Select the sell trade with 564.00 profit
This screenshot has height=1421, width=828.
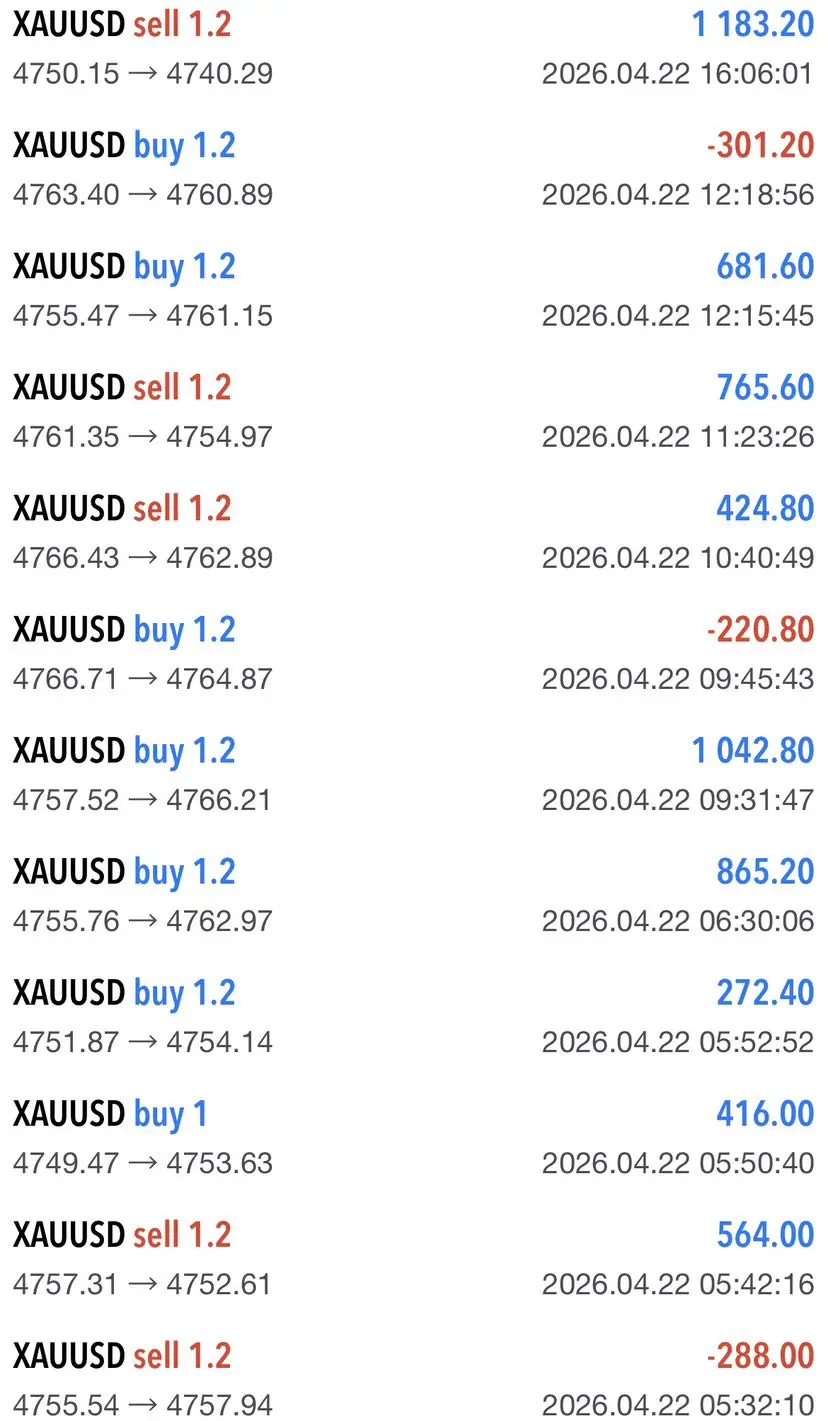414,1258
